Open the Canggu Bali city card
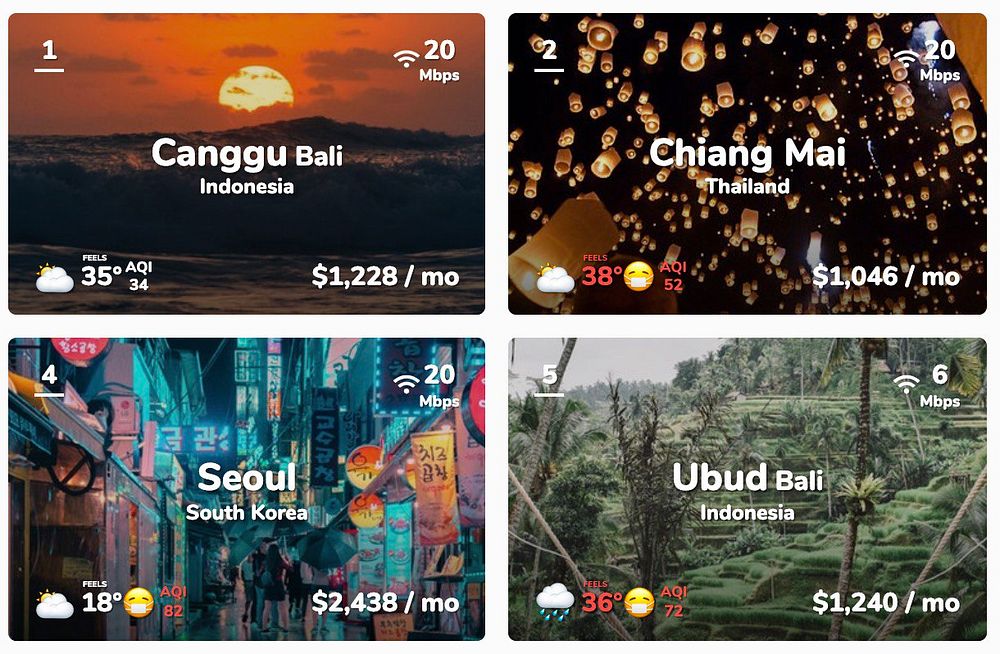The width and height of the screenshot is (1000, 654). tap(246, 165)
